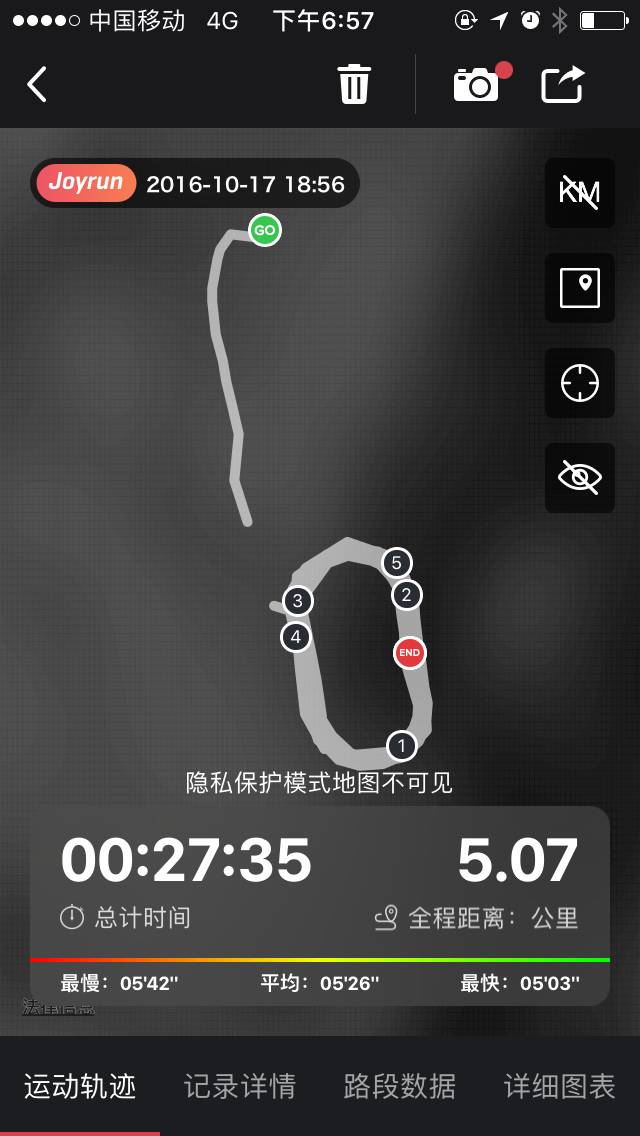Screen dimensions: 640x1136
Task: Select the 运动轨迹 tab
Action: (80, 1086)
